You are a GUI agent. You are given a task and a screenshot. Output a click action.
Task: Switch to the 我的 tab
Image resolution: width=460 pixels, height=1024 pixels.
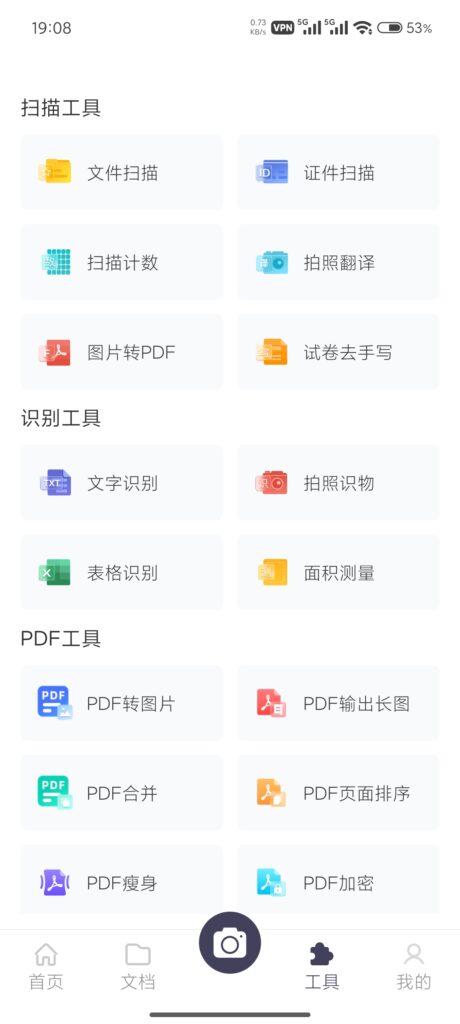(414, 967)
